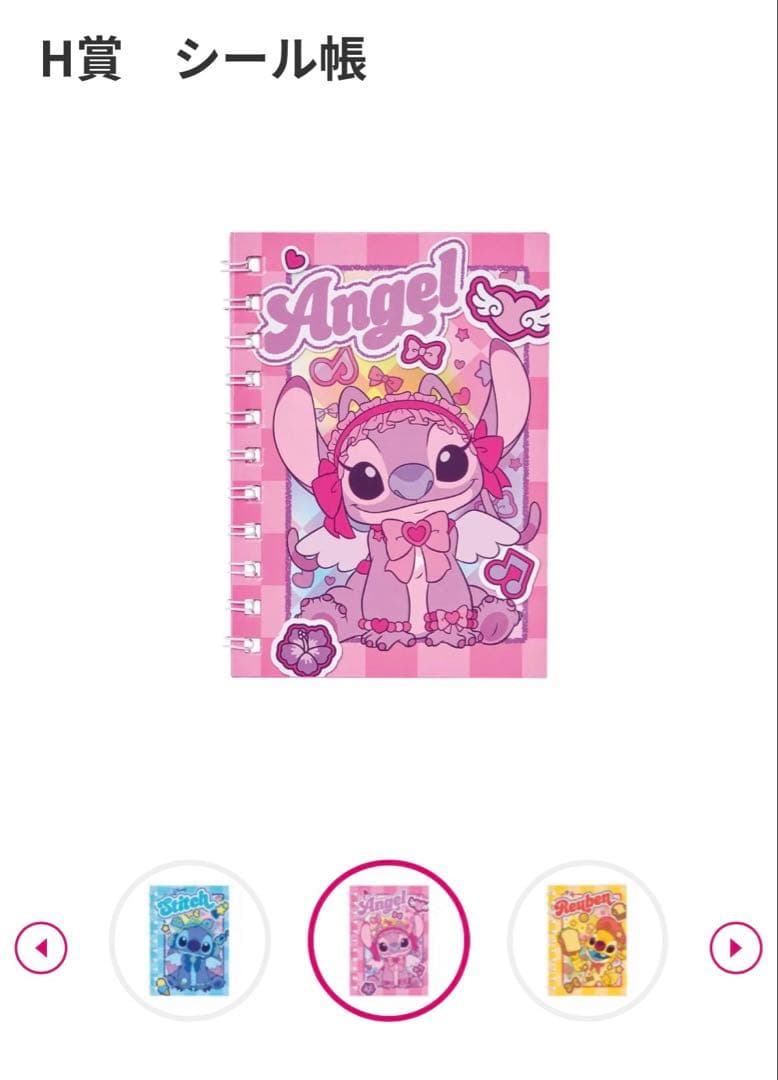Select the Reuben sticker book thumbnail

pos(588,941)
